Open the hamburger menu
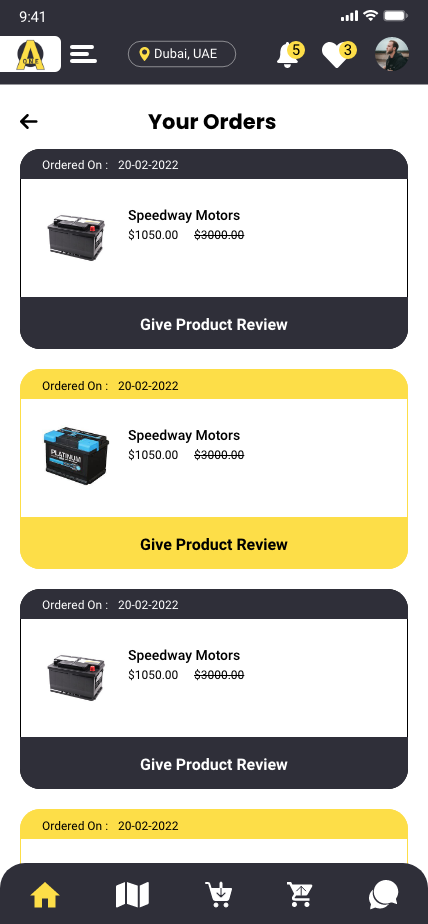428x924 pixels. click(x=83, y=54)
